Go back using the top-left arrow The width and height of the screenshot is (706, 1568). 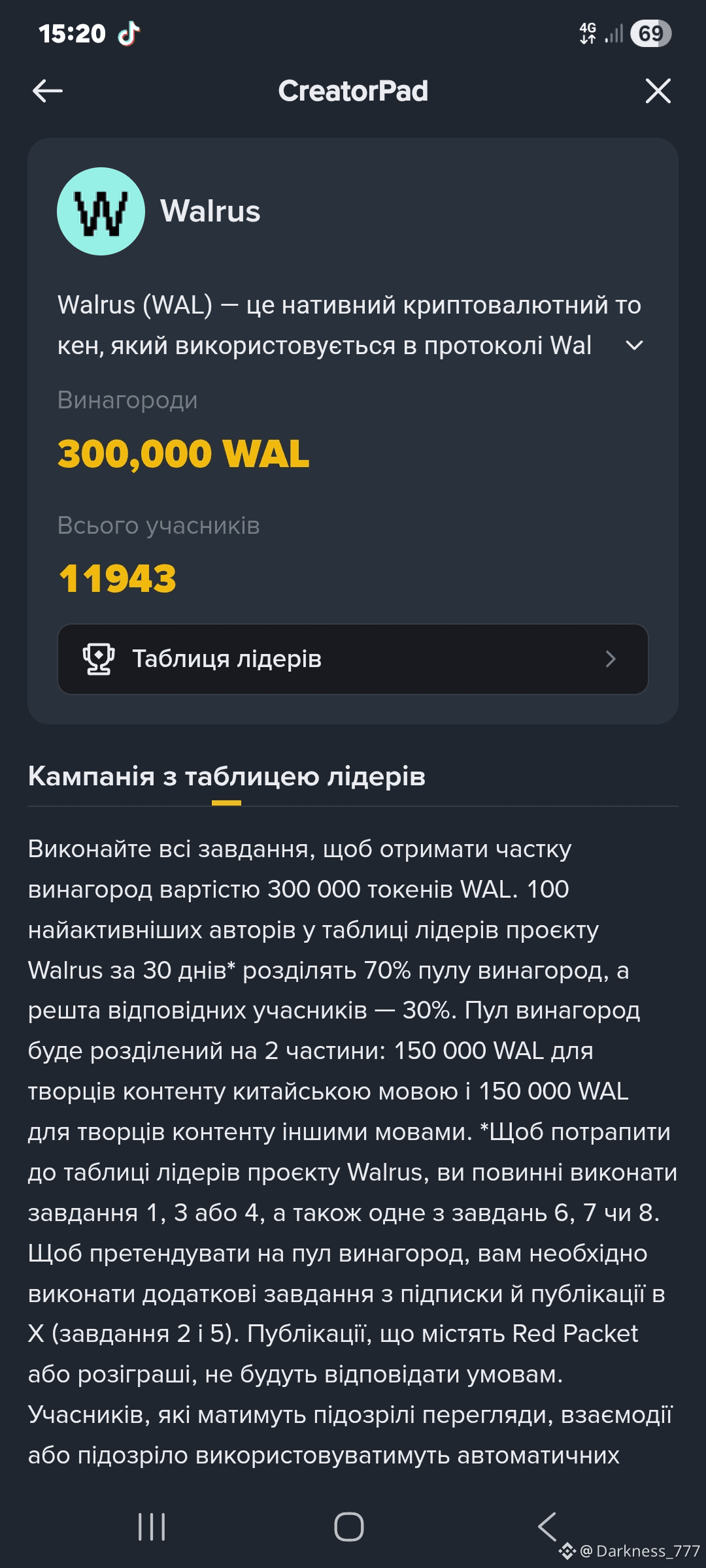coord(48,91)
